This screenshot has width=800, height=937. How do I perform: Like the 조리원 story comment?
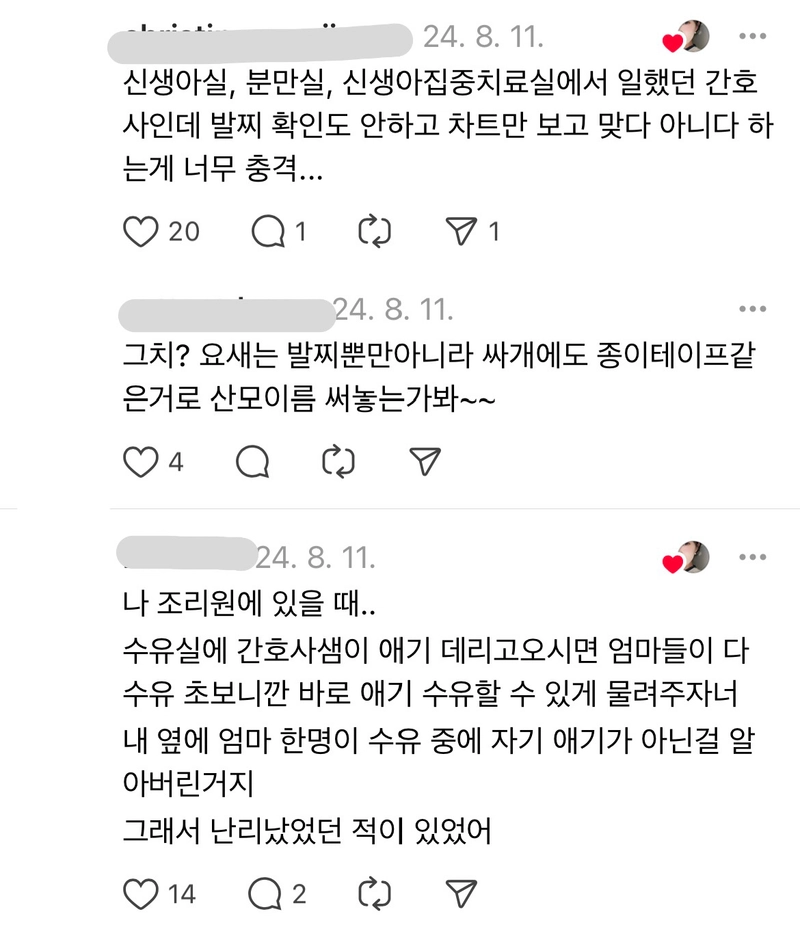(140, 893)
